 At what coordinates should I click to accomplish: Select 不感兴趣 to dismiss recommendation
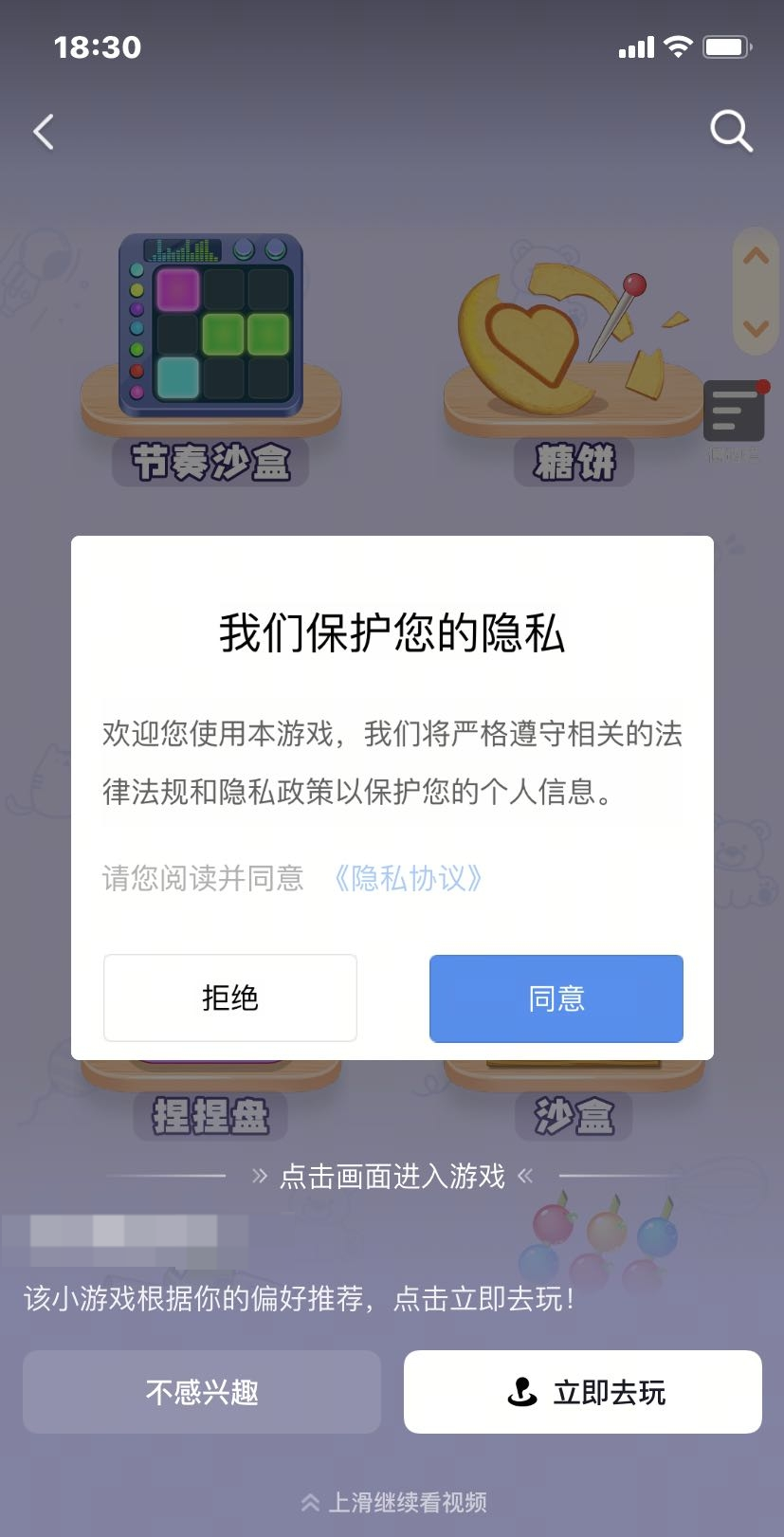coord(202,1391)
